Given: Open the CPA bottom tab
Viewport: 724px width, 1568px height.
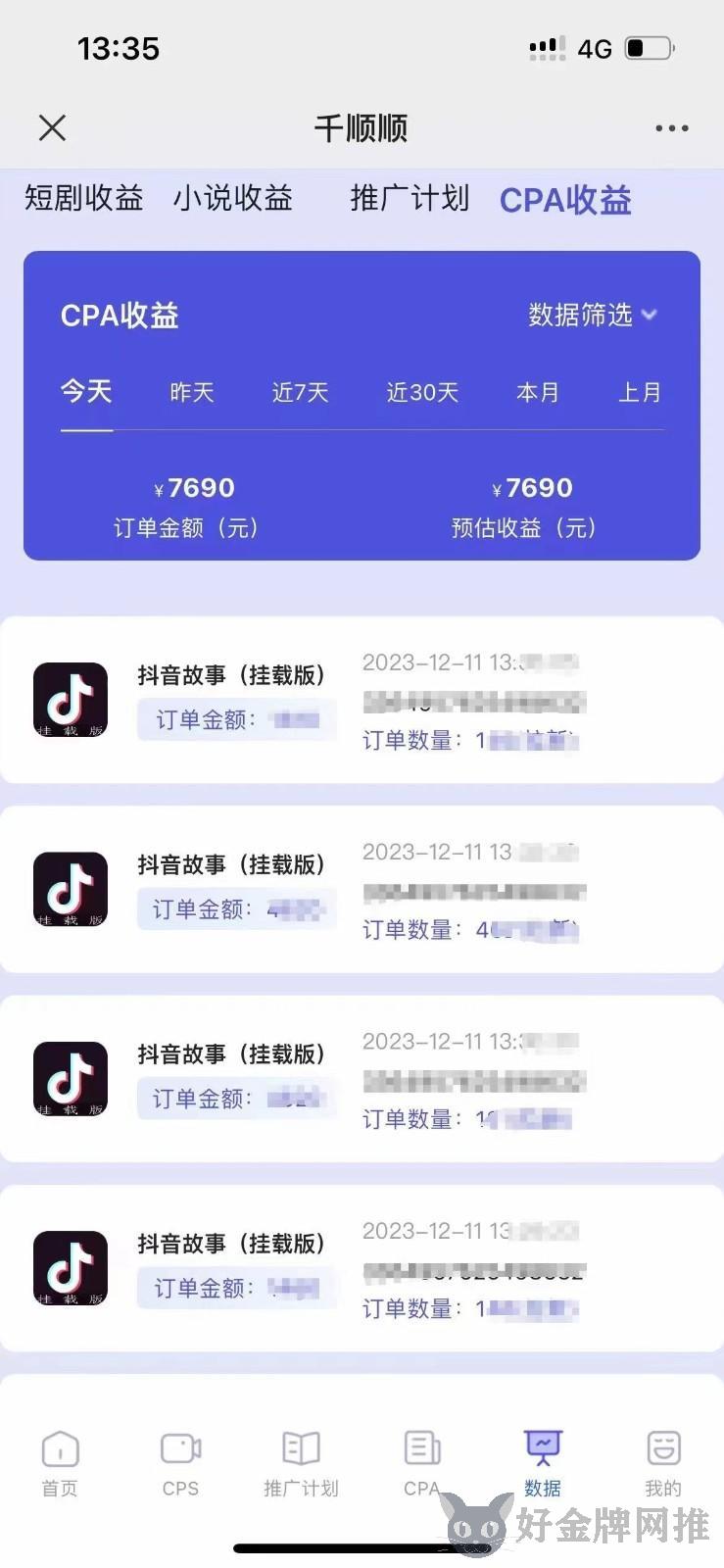Looking at the screenshot, I should coord(422,1463).
